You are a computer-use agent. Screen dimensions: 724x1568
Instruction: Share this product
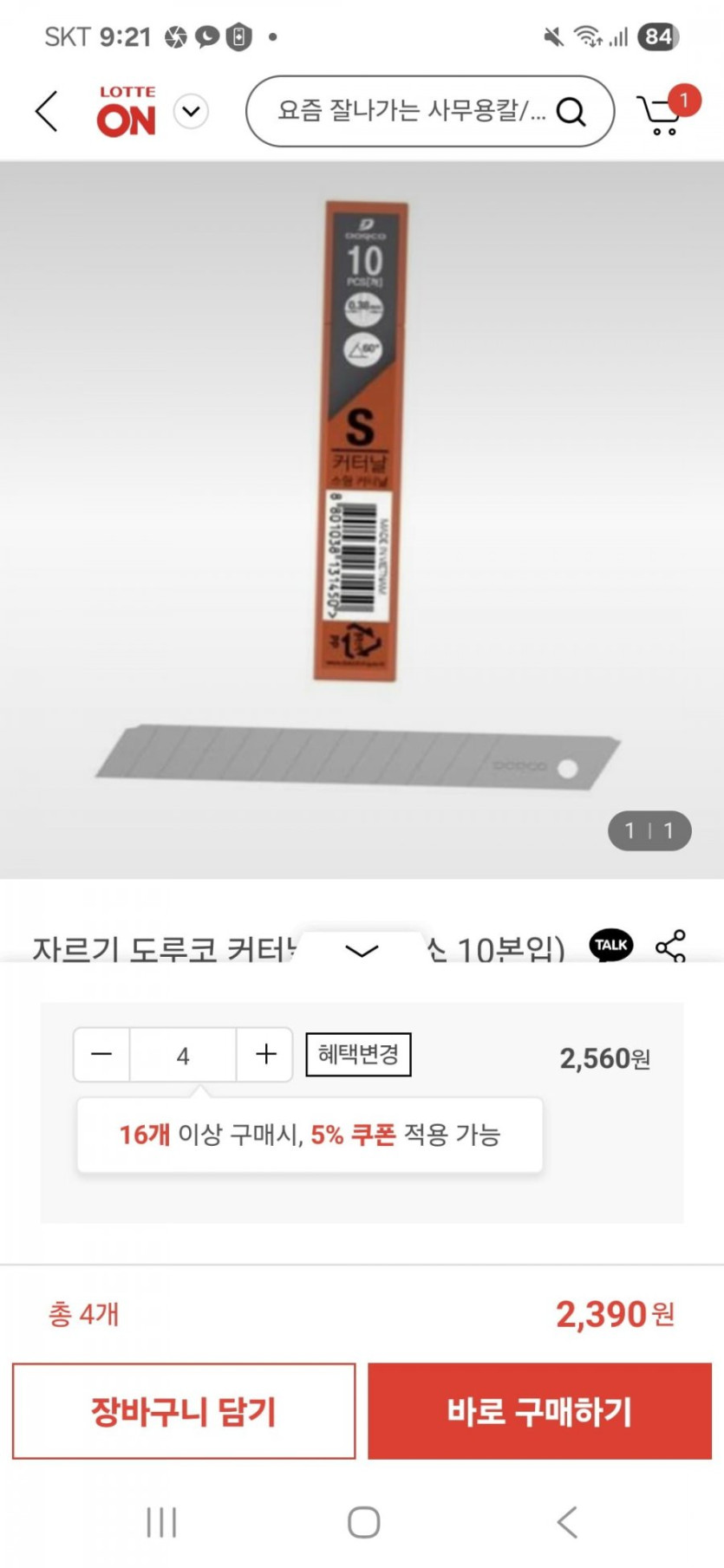[671, 946]
